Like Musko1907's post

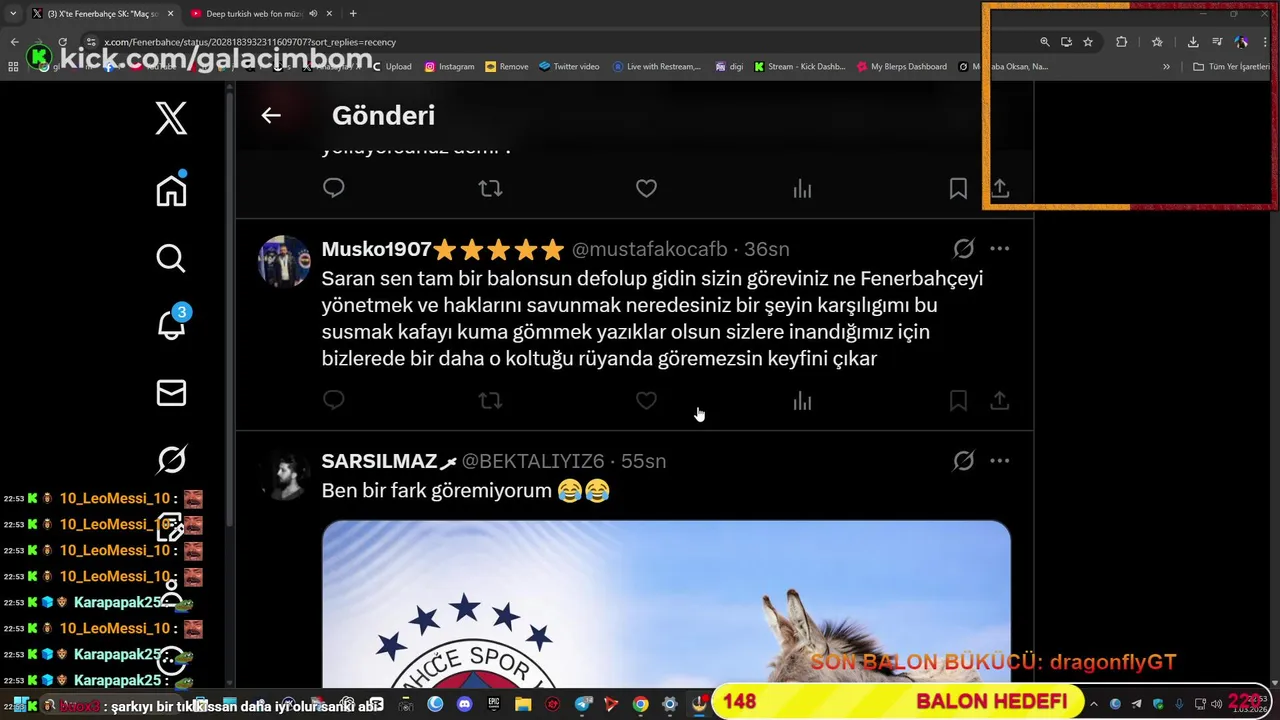pos(646,400)
